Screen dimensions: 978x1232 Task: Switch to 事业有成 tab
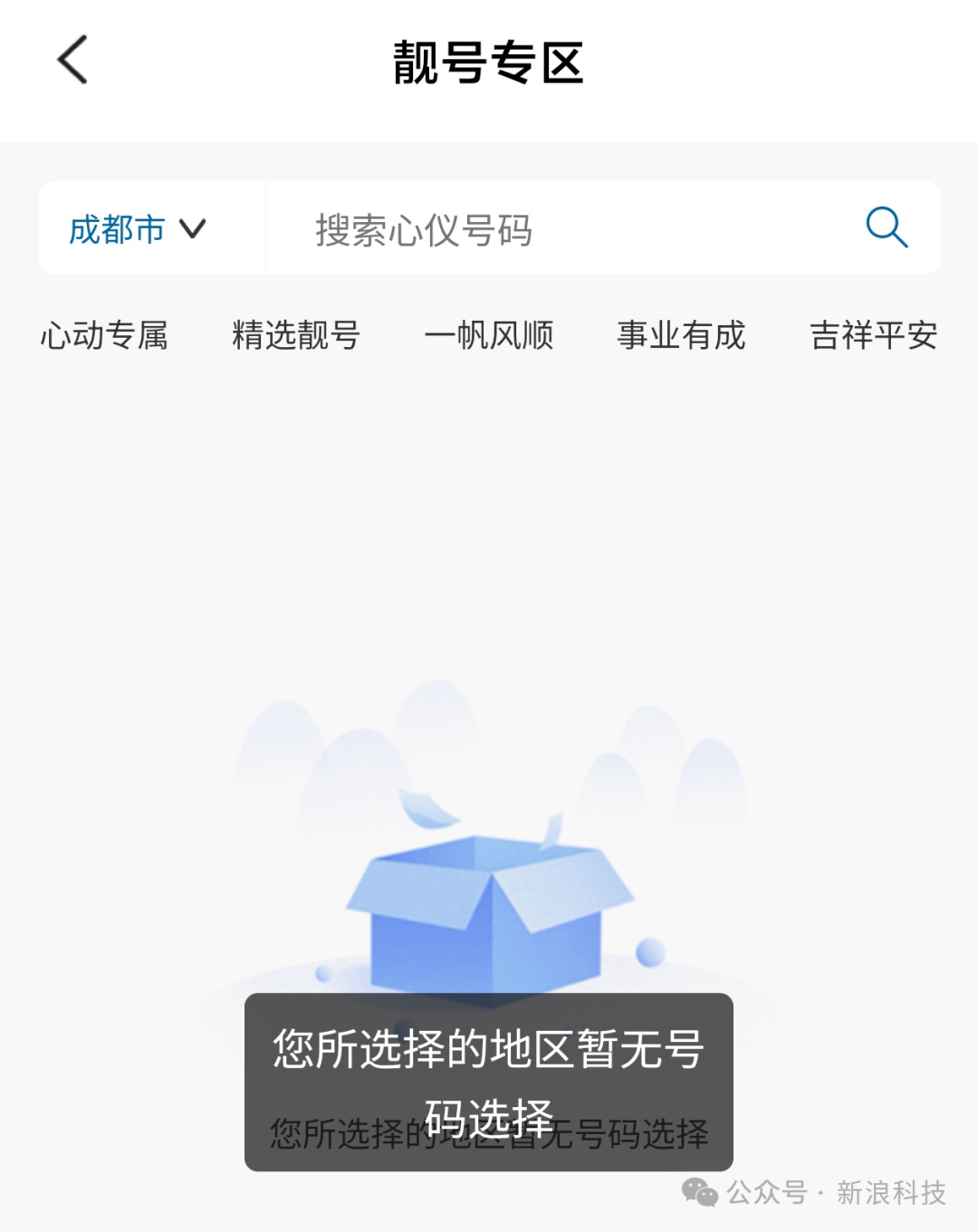(x=681, y=335)
